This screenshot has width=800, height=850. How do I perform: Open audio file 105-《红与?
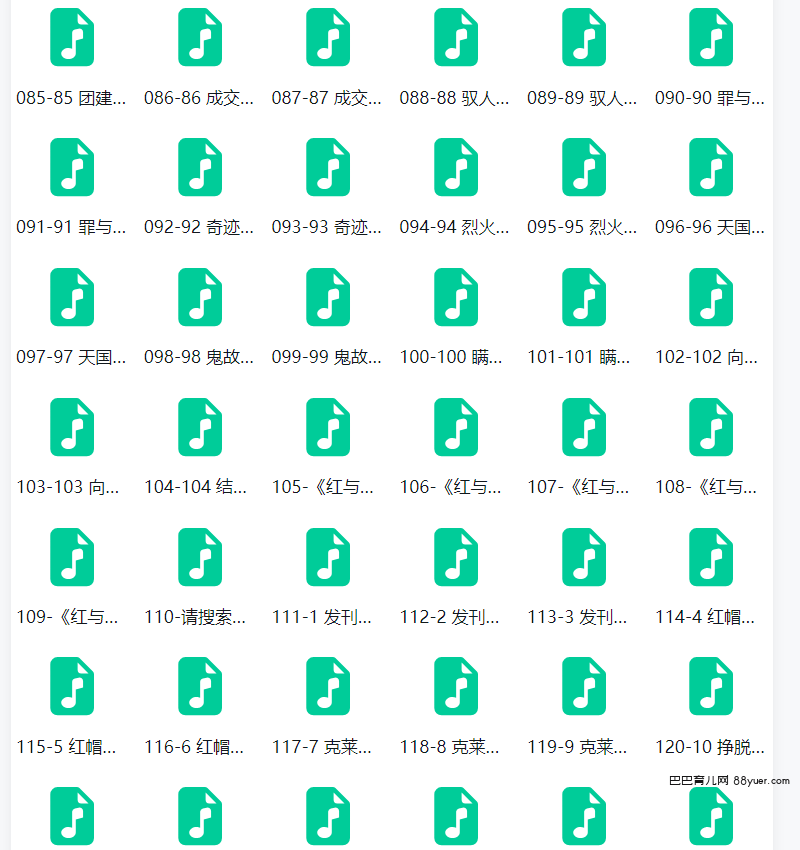(328, 427)
